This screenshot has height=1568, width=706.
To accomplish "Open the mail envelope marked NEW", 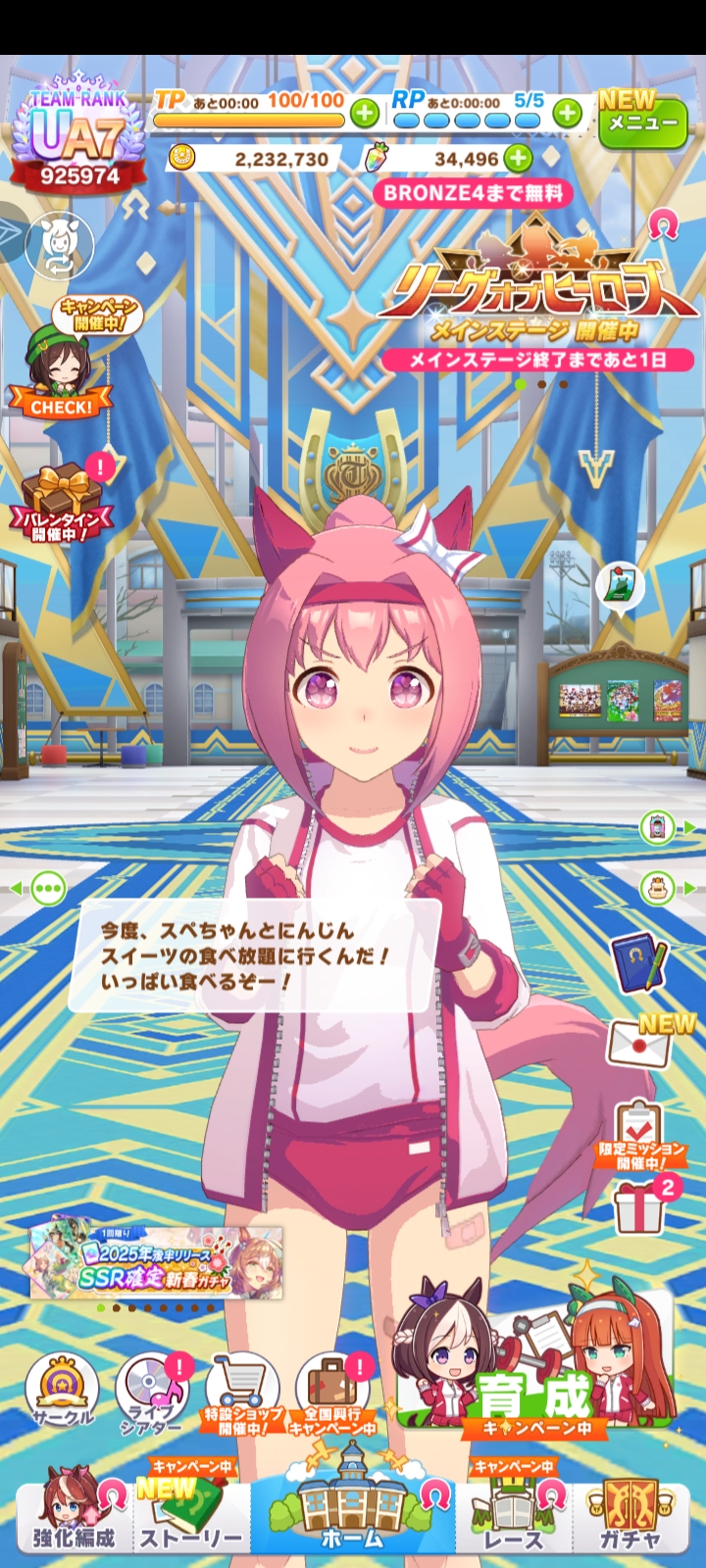I will 639,1041.
